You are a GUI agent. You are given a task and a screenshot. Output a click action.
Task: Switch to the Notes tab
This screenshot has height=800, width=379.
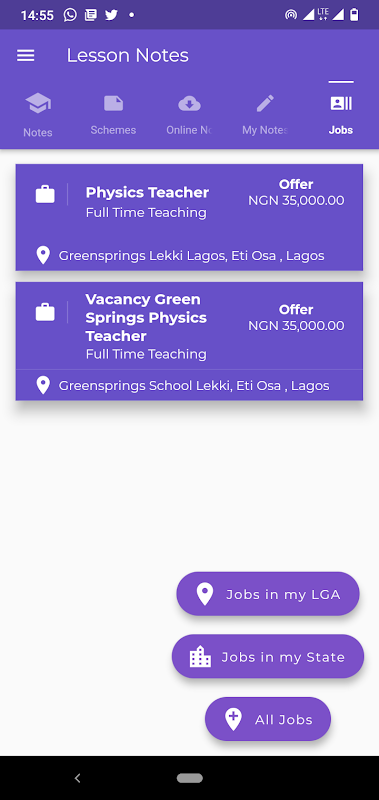tap(38, 115)
